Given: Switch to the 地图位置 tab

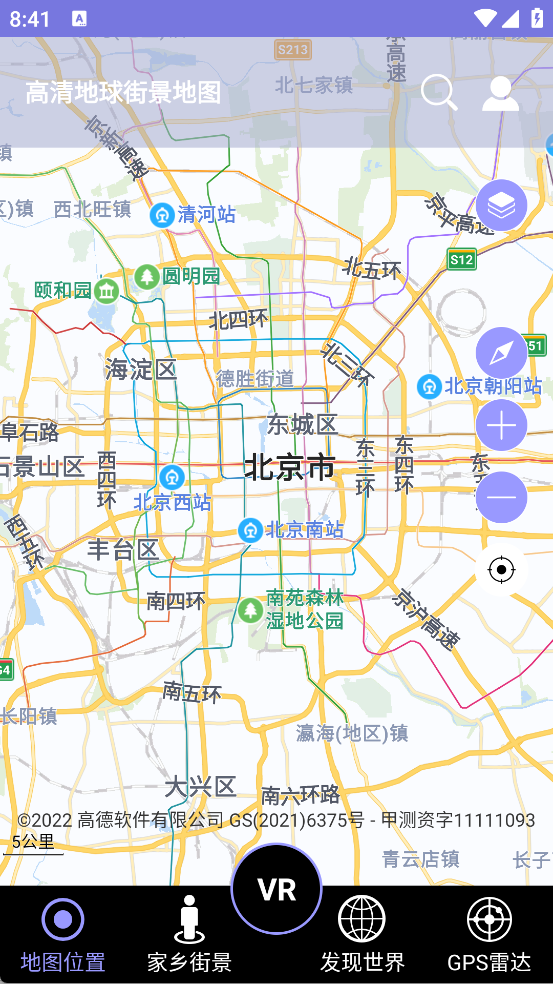Looking at the screenshot, I should pos(63,935).
